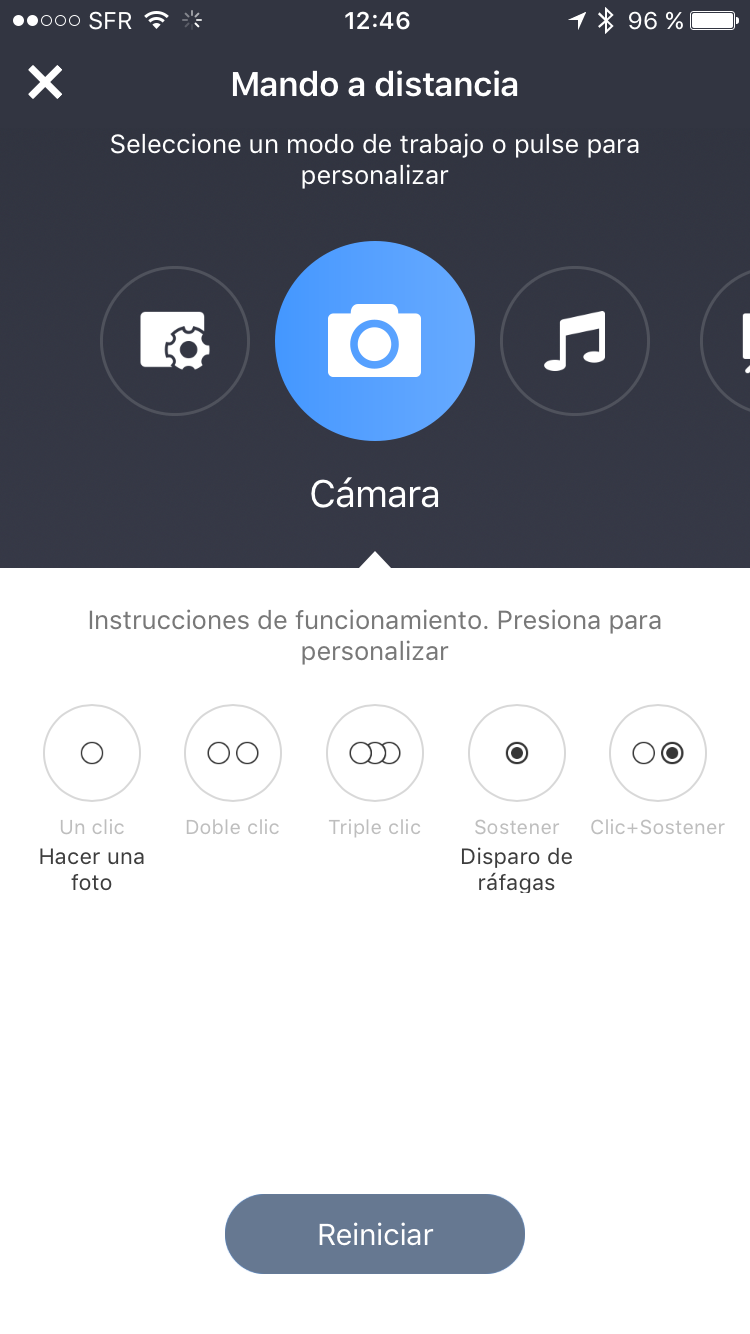This screenshot has height=1334, width=750.
Task: Select the Cámara mode
Action: coord(375,341)
